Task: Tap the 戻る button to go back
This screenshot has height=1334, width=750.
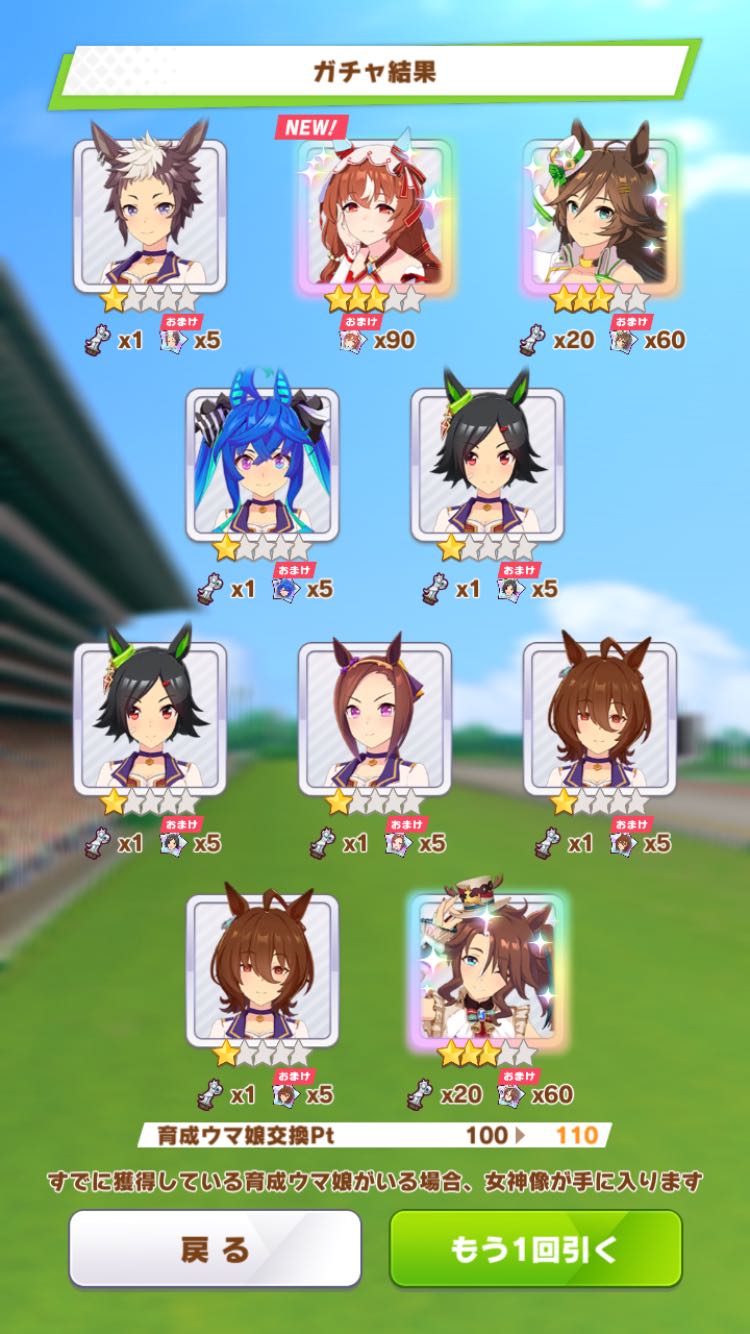Action: coord(214,1248)
